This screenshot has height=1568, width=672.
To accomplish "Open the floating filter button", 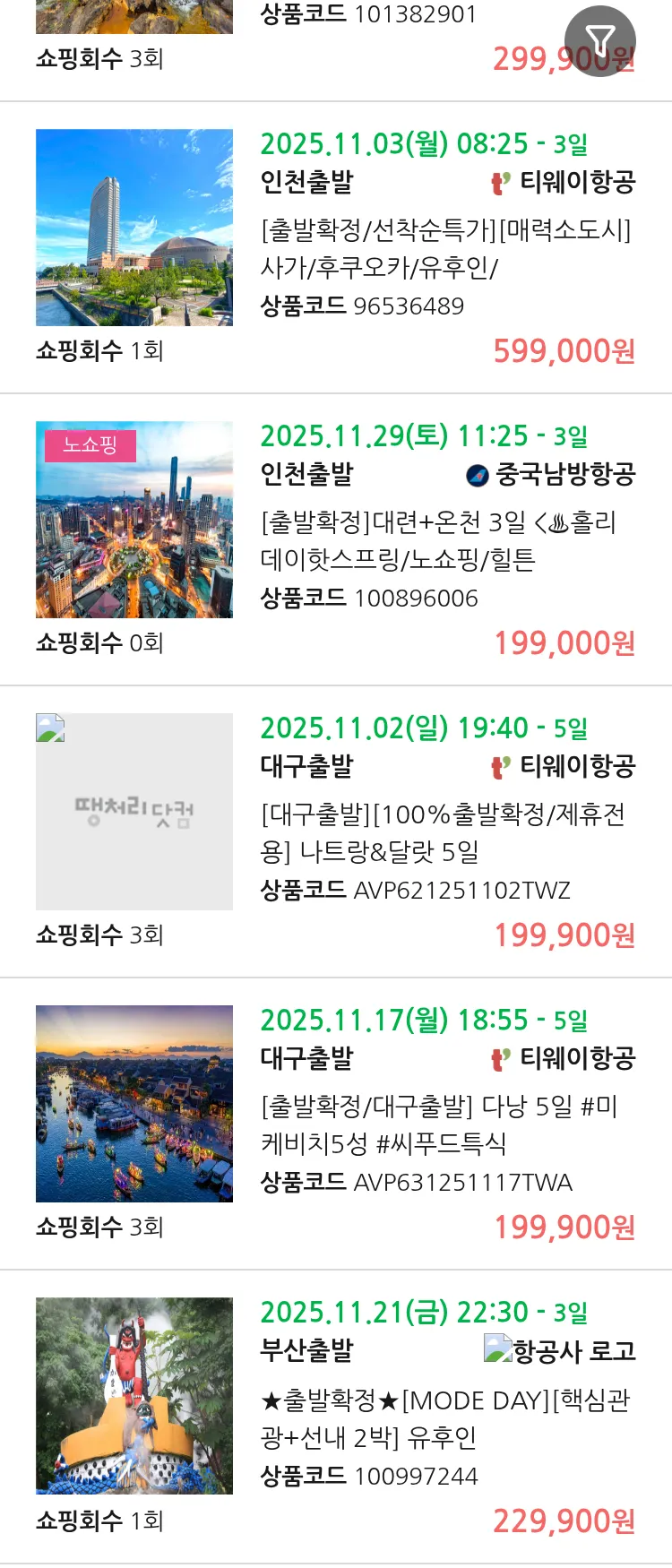I will pos(599,40).
